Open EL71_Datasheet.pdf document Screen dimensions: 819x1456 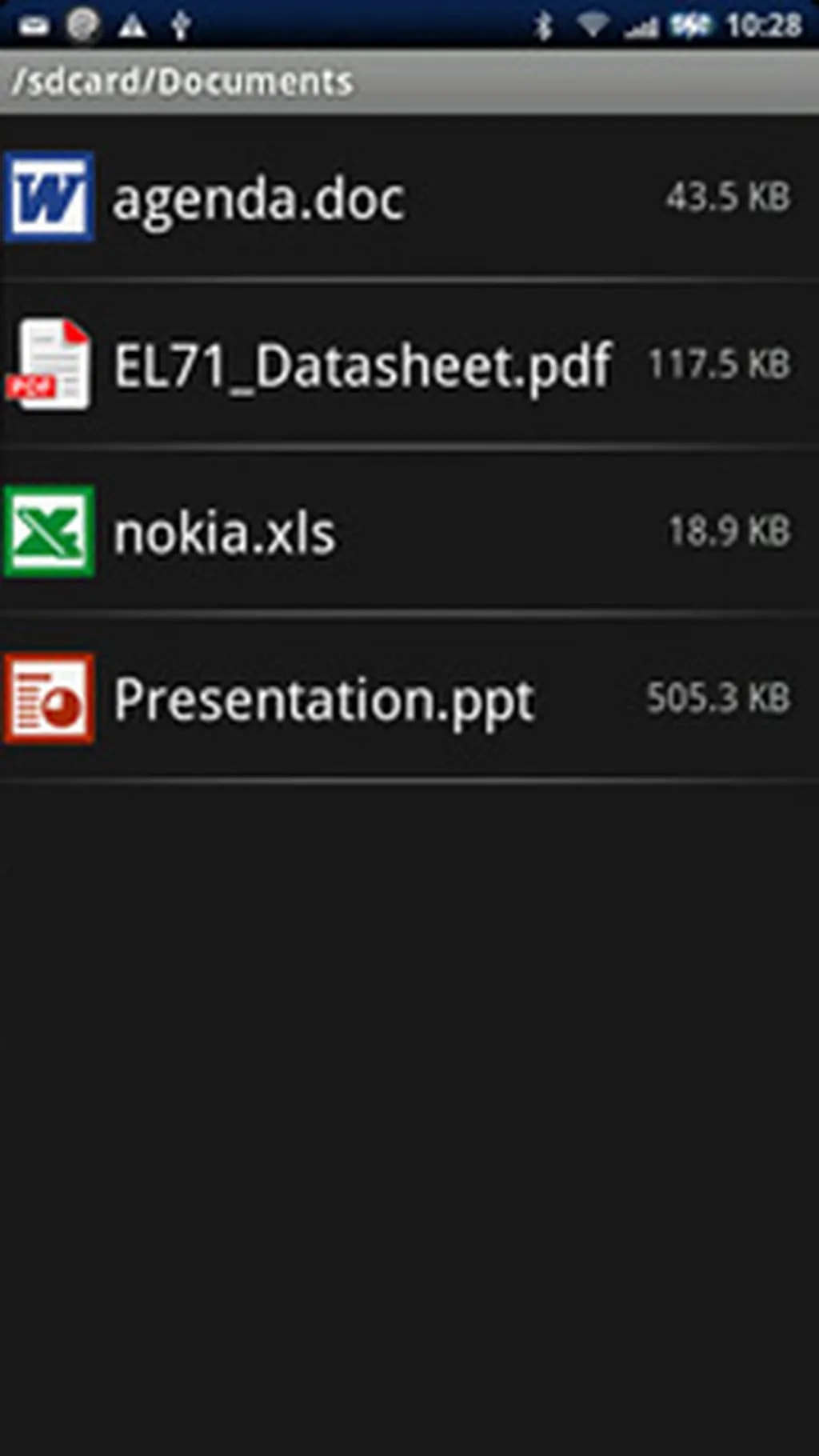pos(362,366)
